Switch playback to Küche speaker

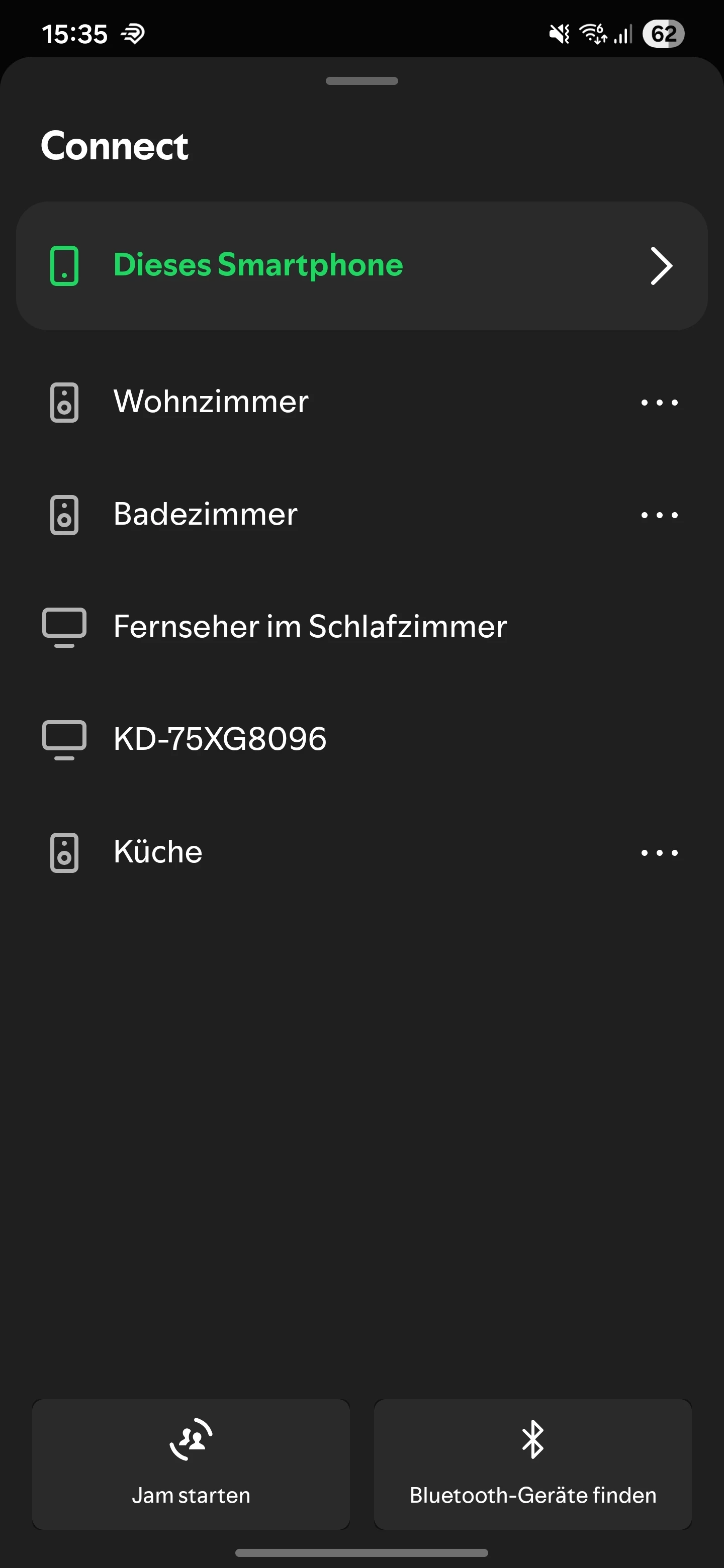[x=158, y=851]
